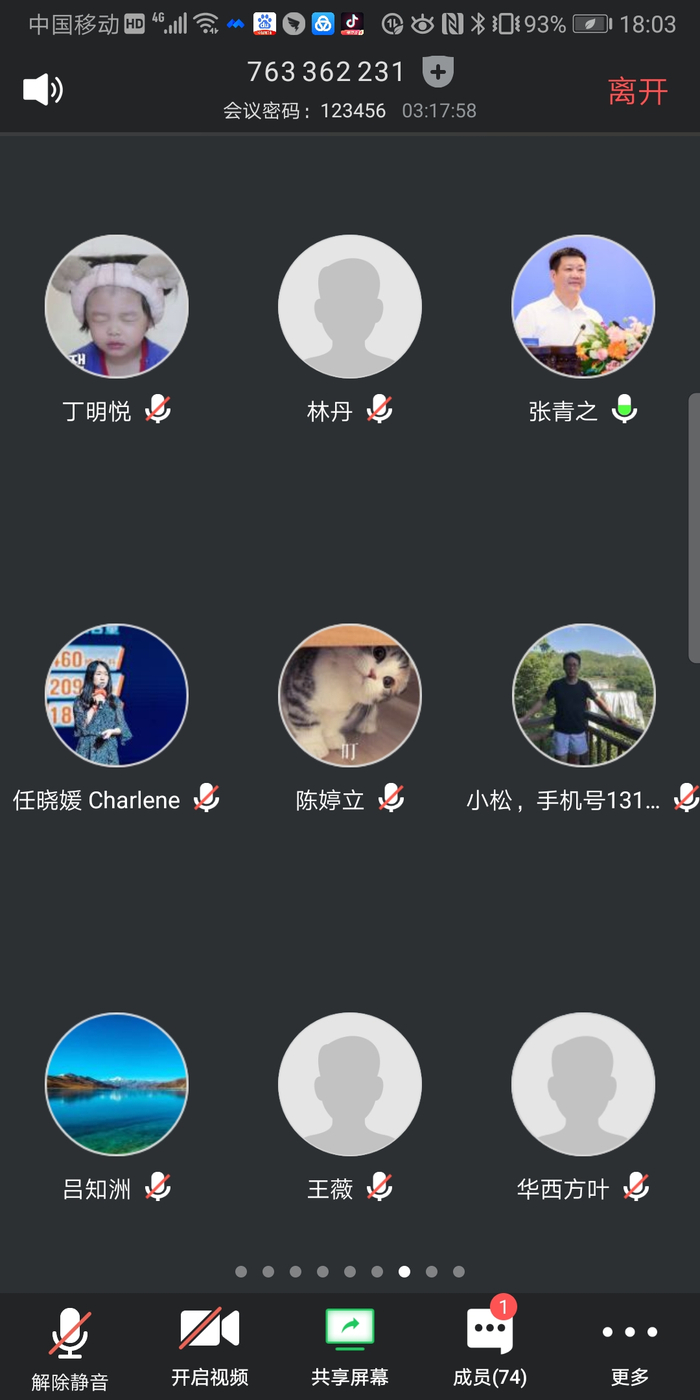The width and height of the screenshot is (700, 1400).
Task: Tap participant 王薇's avatar
Action: pyautogui.click(x=350, y=1084)
